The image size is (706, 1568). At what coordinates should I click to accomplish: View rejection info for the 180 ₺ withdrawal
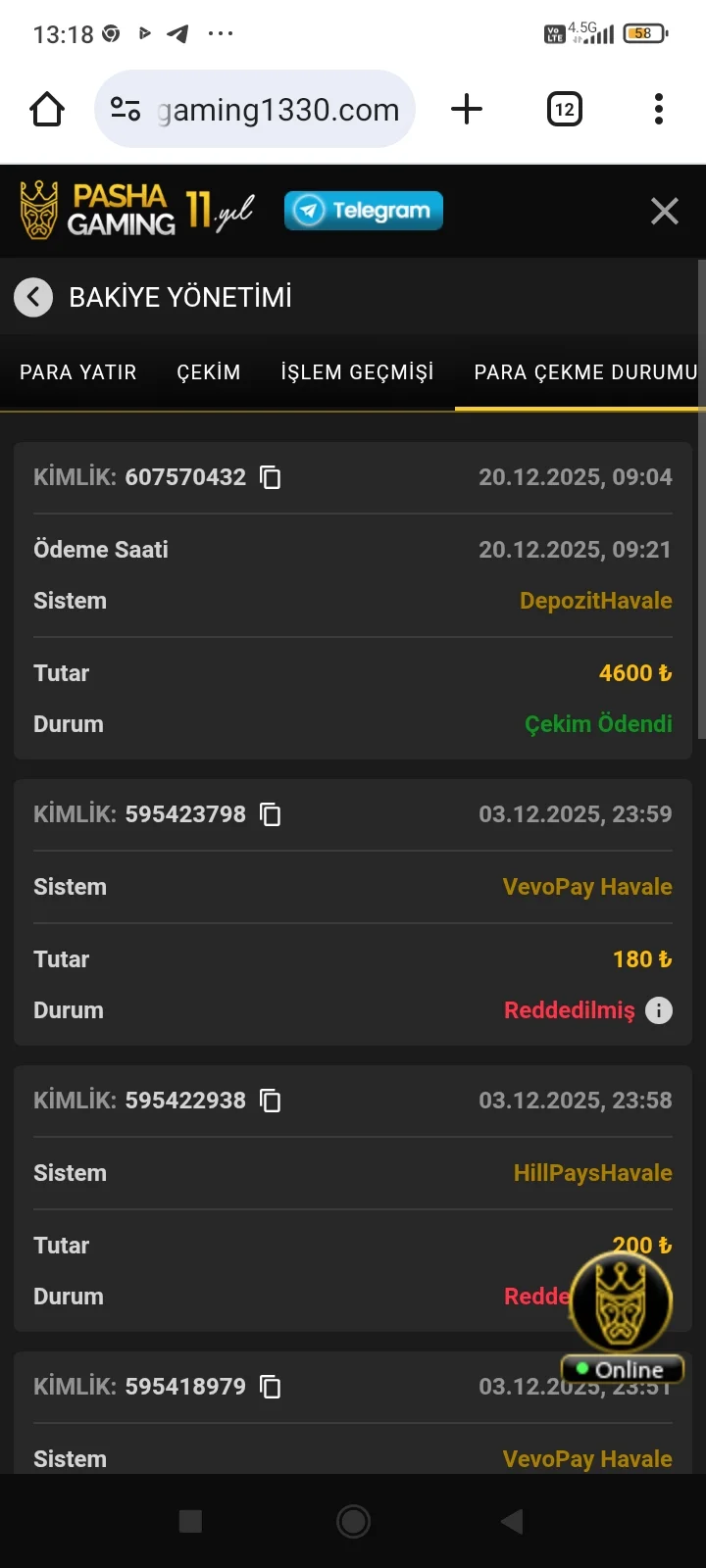[659, 1010]
